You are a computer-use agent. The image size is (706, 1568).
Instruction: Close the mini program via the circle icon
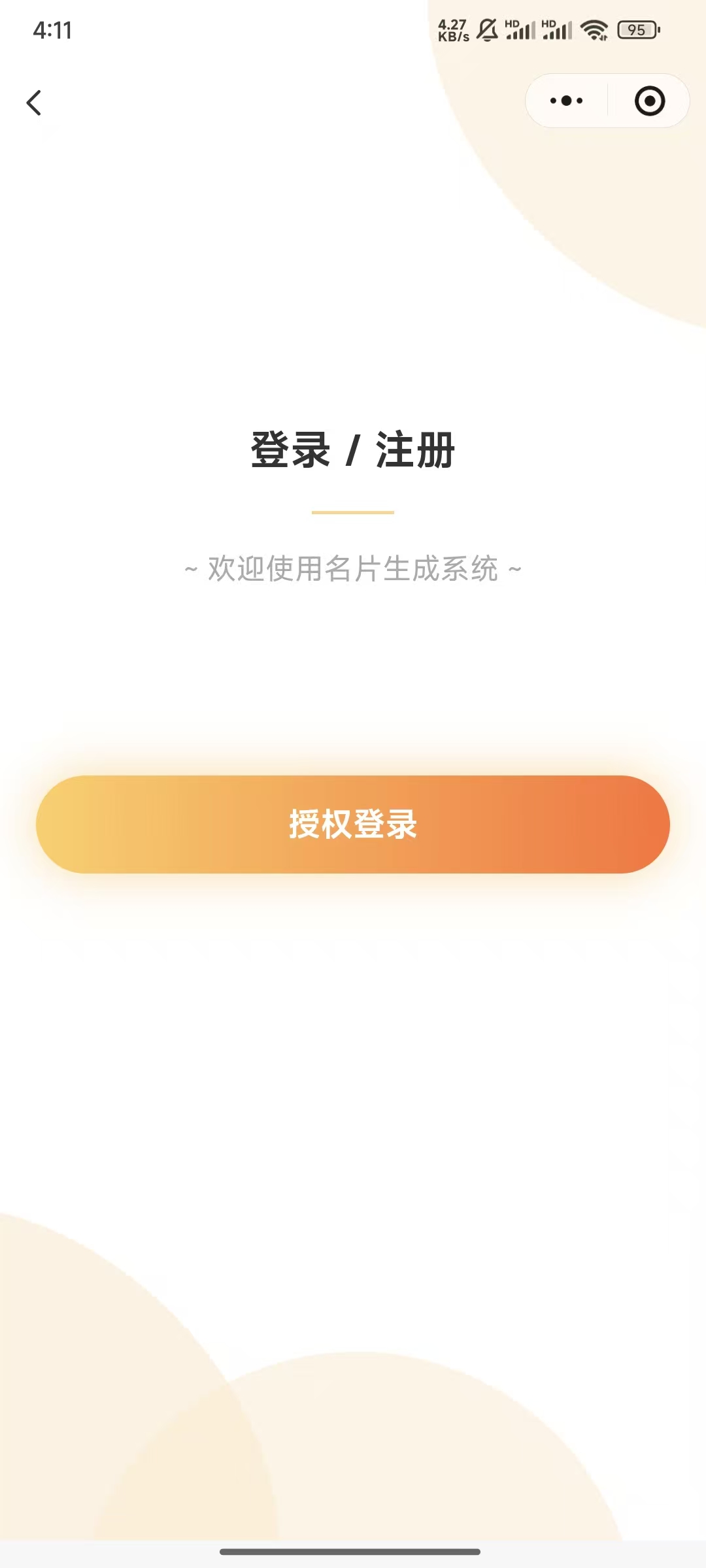point(649,101)
